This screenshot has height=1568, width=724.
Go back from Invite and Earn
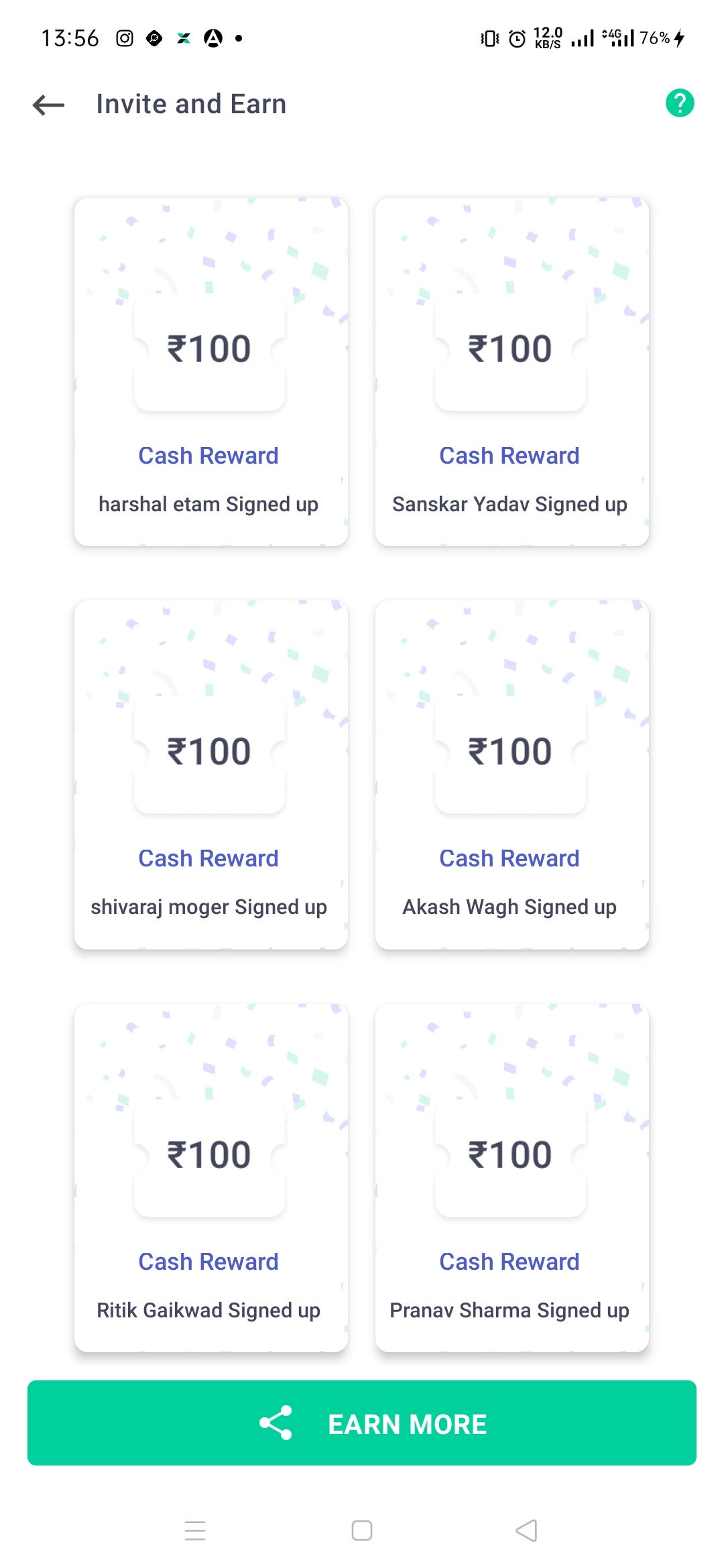pos(48,105)
